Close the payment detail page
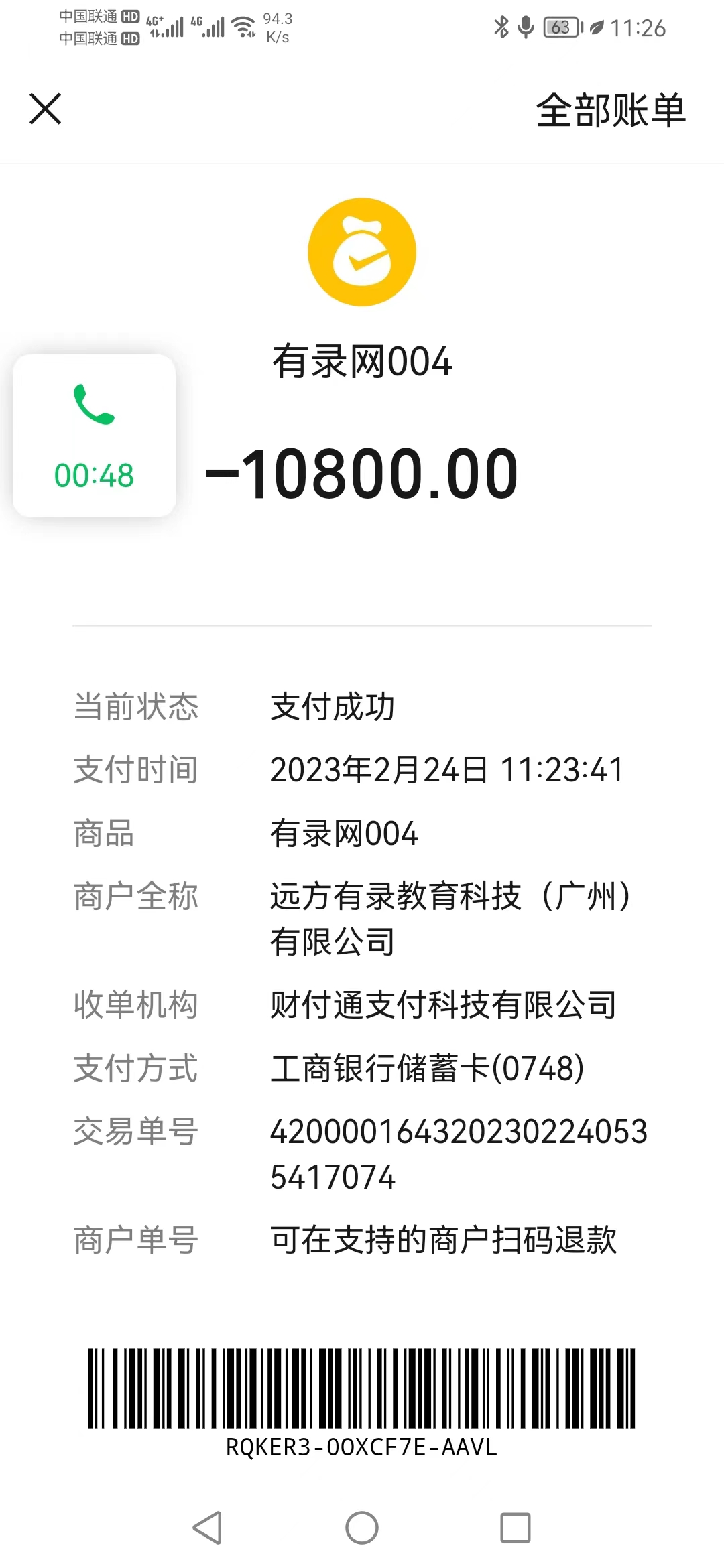The image size is (724, 1568). coord(46,109)
